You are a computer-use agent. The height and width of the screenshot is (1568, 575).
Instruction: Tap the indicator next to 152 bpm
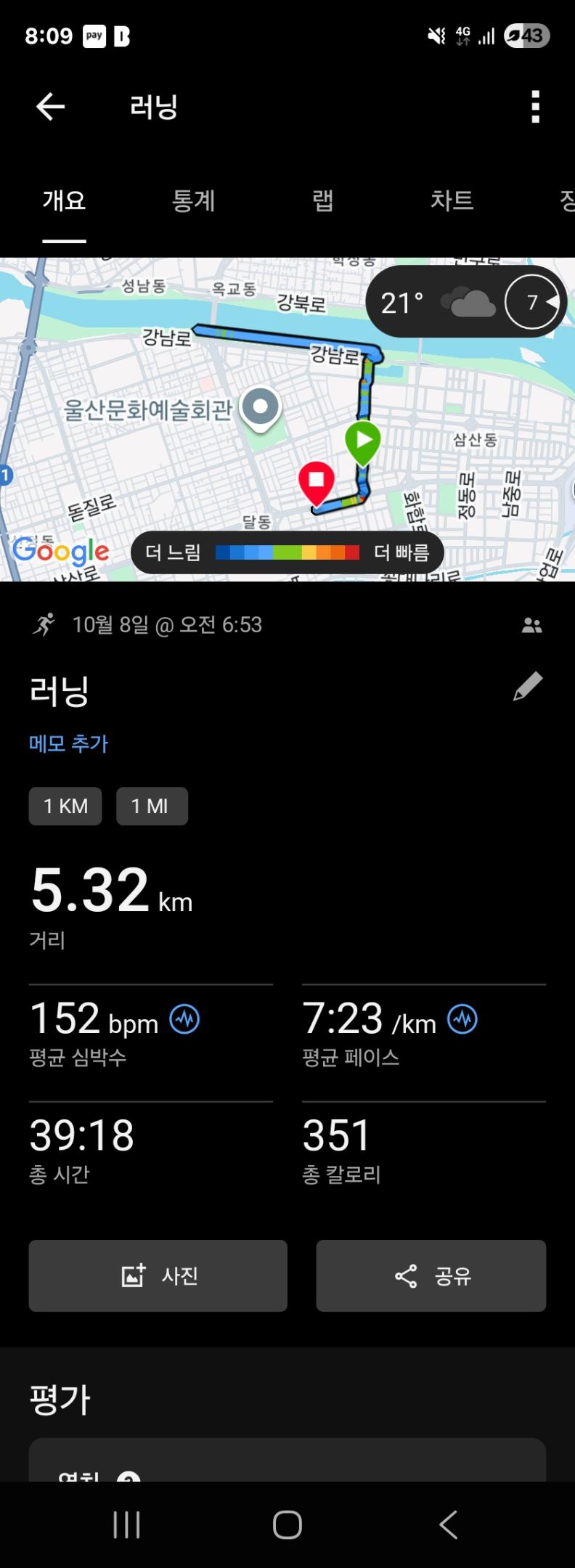pos(184,1019)
